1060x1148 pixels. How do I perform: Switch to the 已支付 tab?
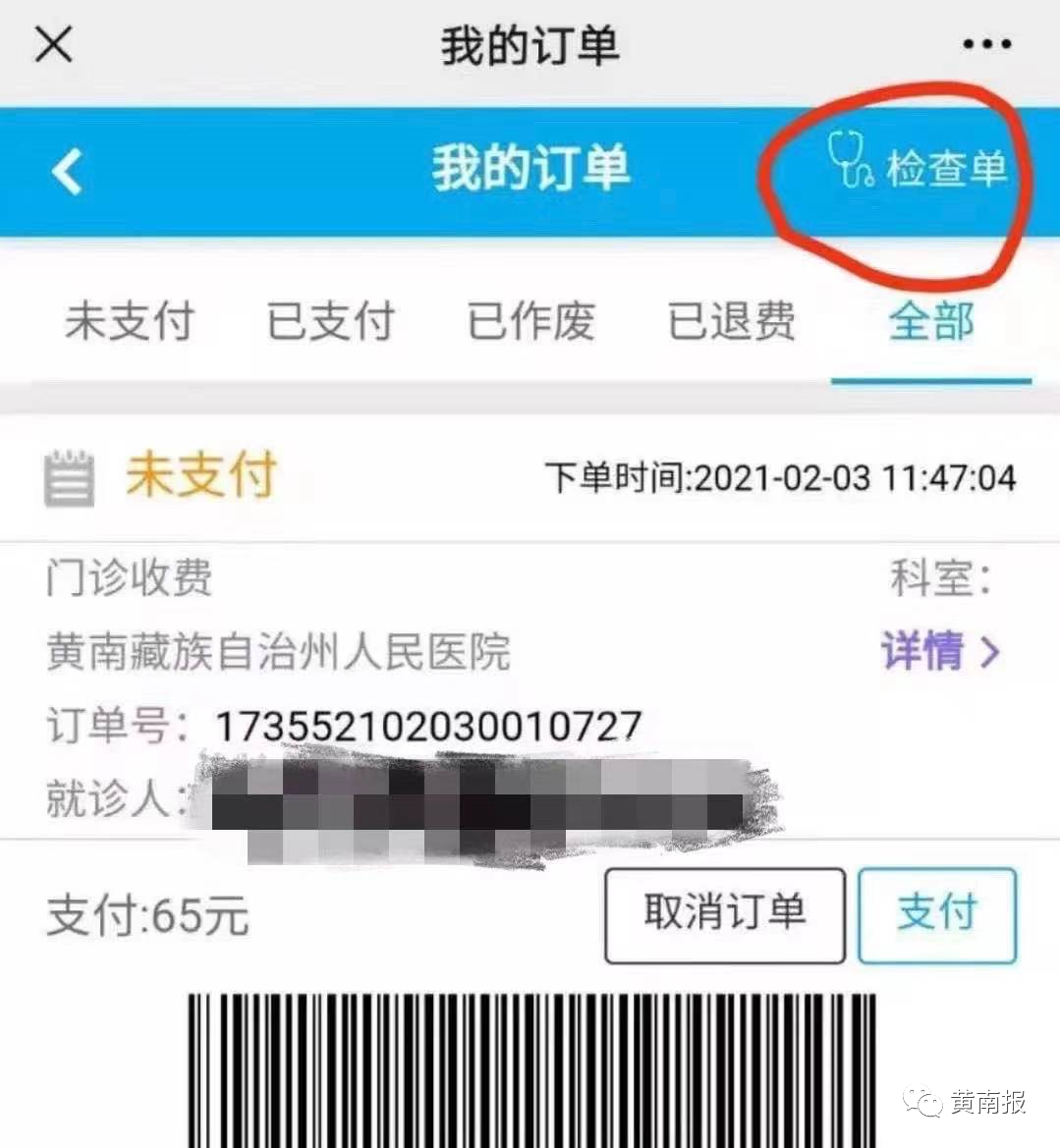point(330,322)
